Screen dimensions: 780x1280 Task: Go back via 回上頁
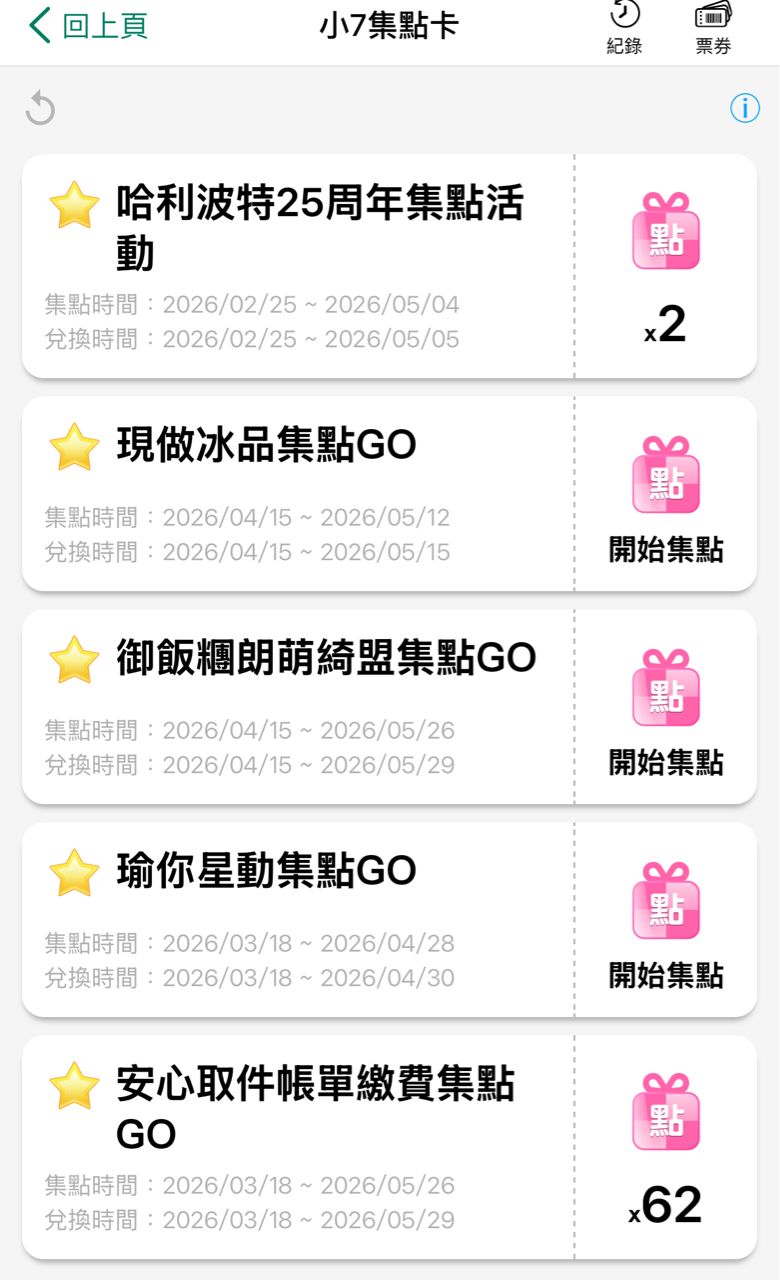pyautogui.click(x=88, y=26)
